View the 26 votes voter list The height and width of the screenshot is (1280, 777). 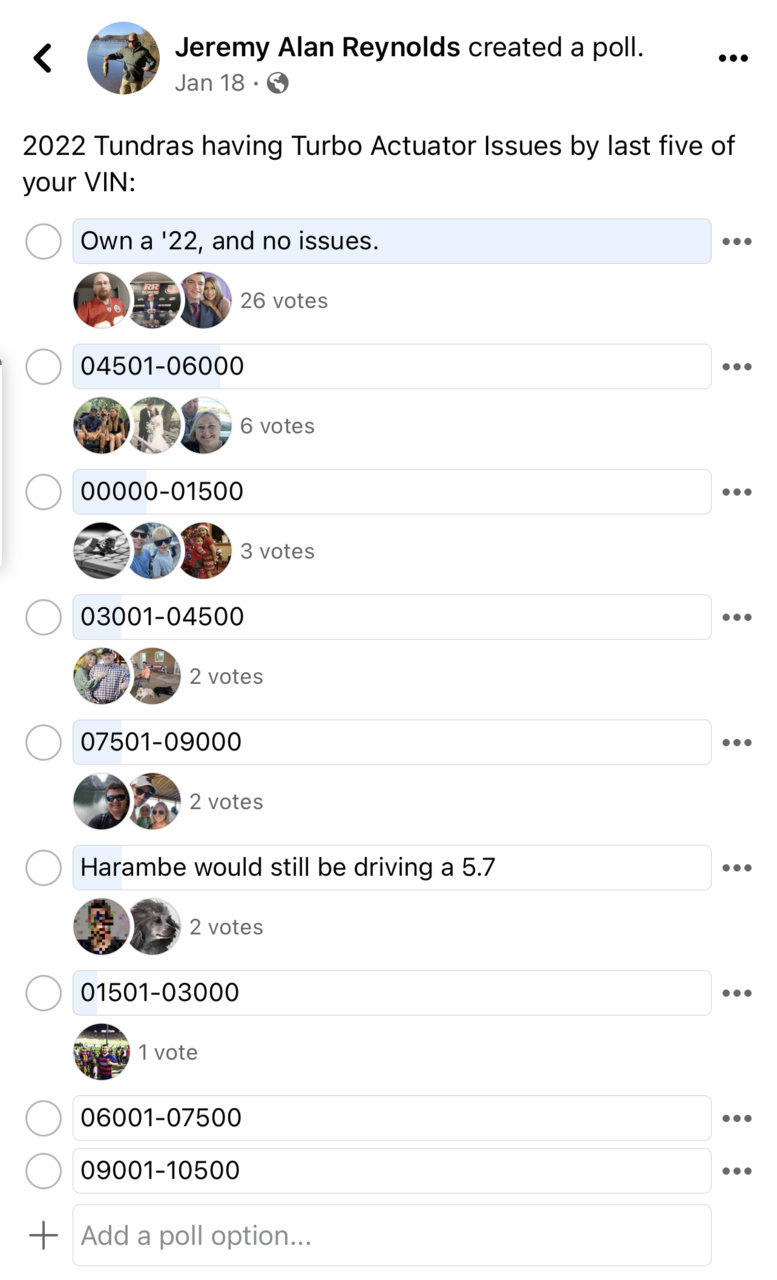click(x=283, y=300)
